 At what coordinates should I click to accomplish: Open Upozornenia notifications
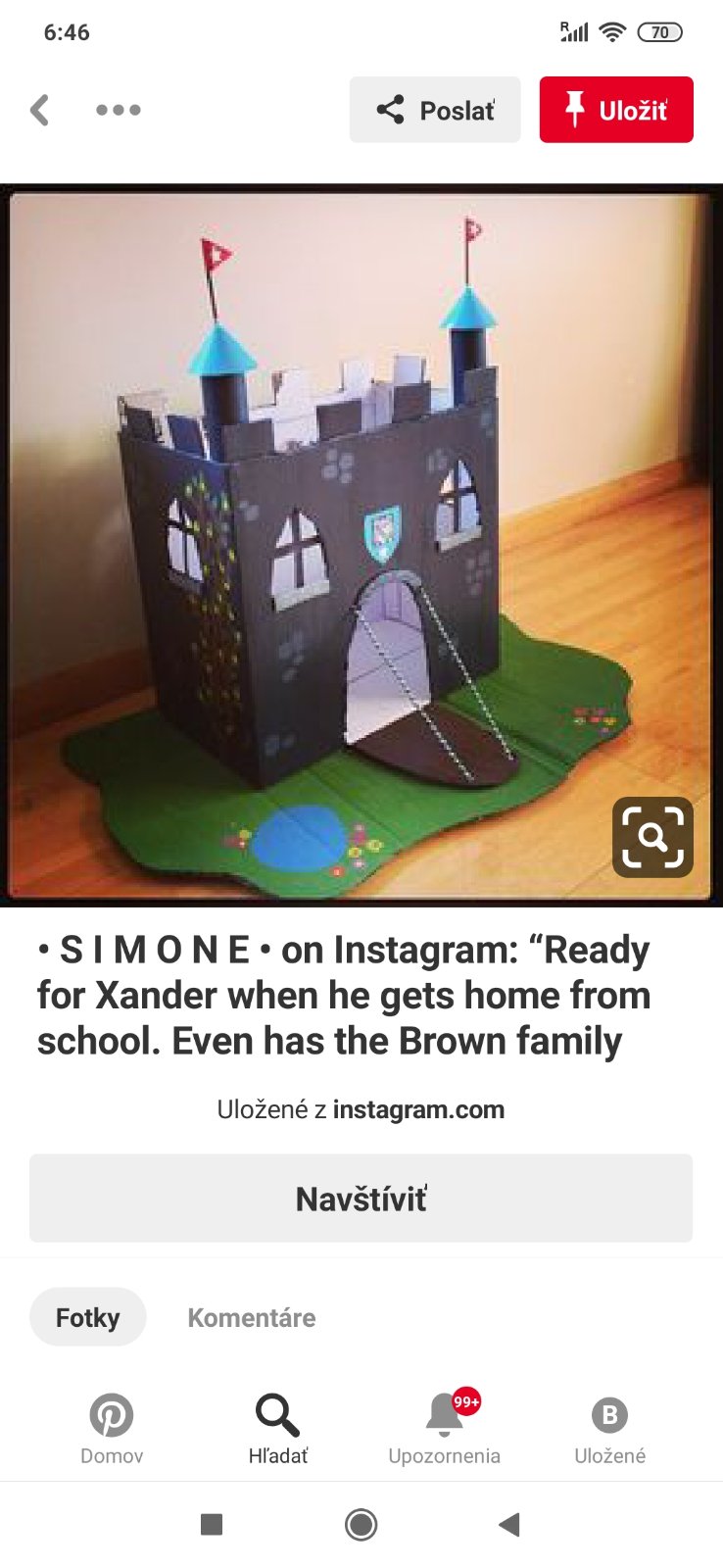point(444,1429)
